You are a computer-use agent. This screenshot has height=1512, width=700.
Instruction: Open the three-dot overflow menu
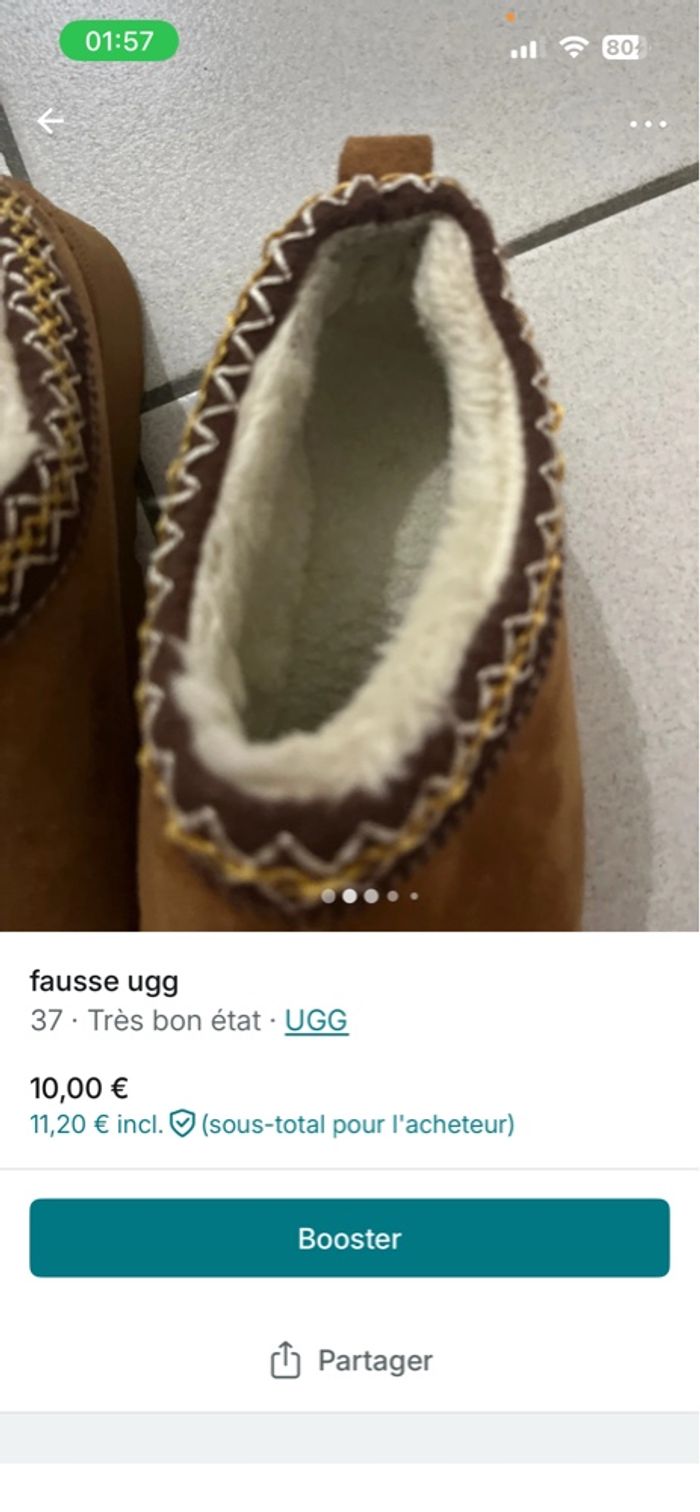tap(648, 124)
